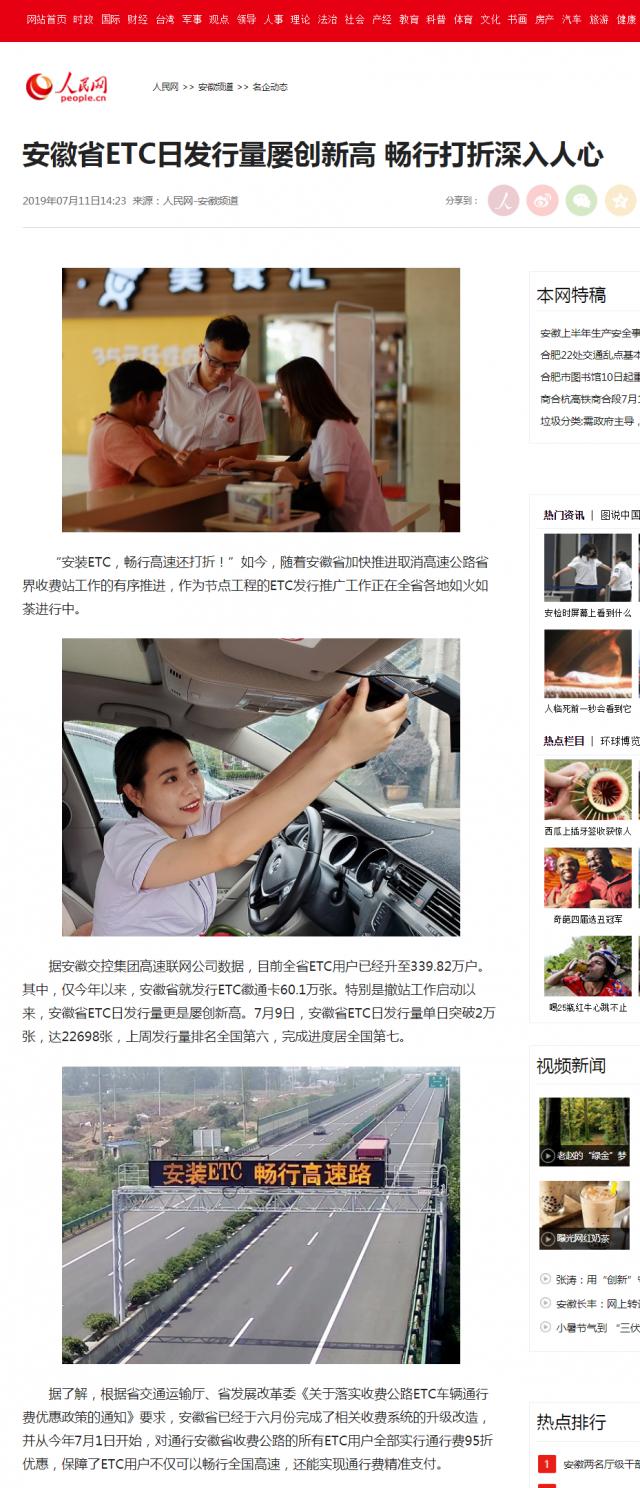Open 安徽频道 in the breadcrumb
Viewport: 640px width, 1488px height.
[x=215, y=87]
